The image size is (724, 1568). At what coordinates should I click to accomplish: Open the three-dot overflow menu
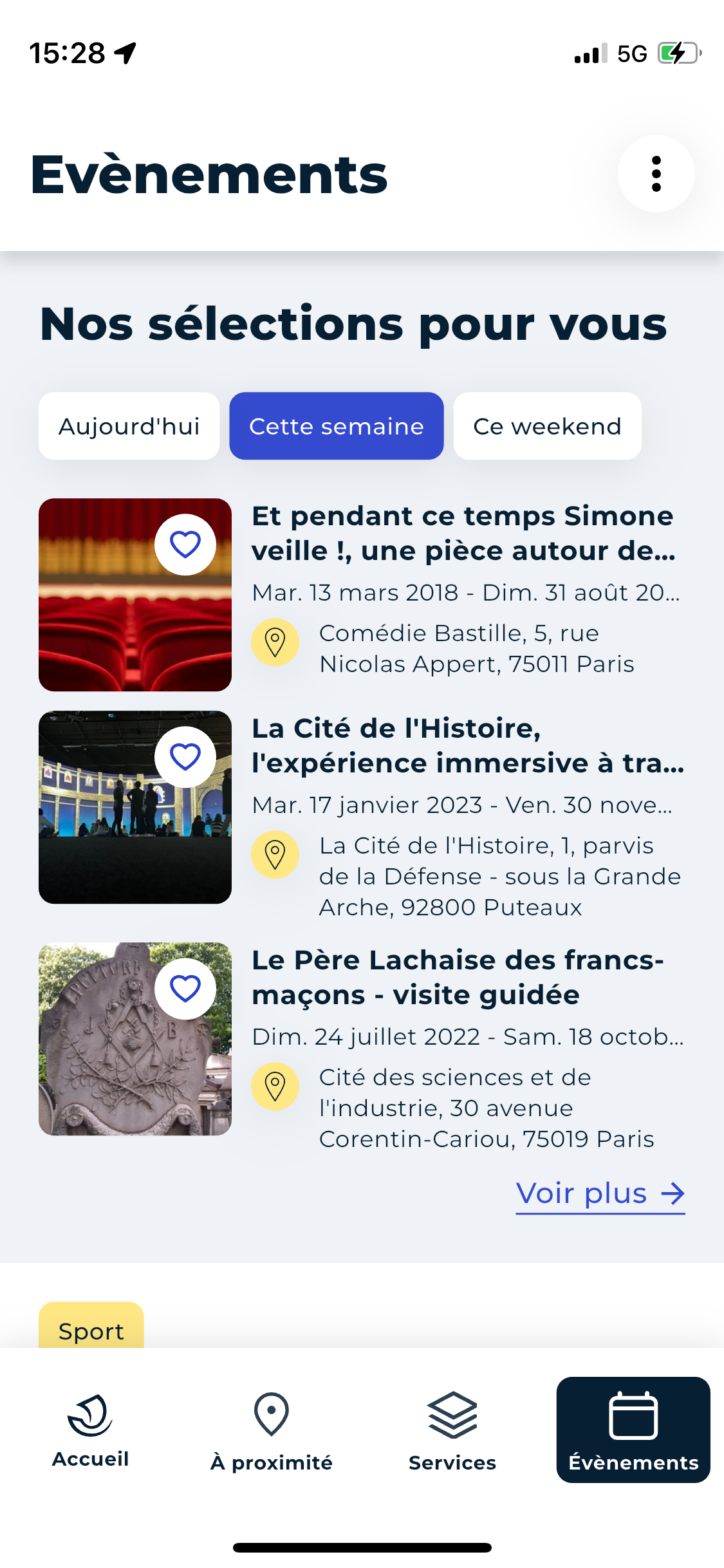pyautogui.click(x=656, y=174)
